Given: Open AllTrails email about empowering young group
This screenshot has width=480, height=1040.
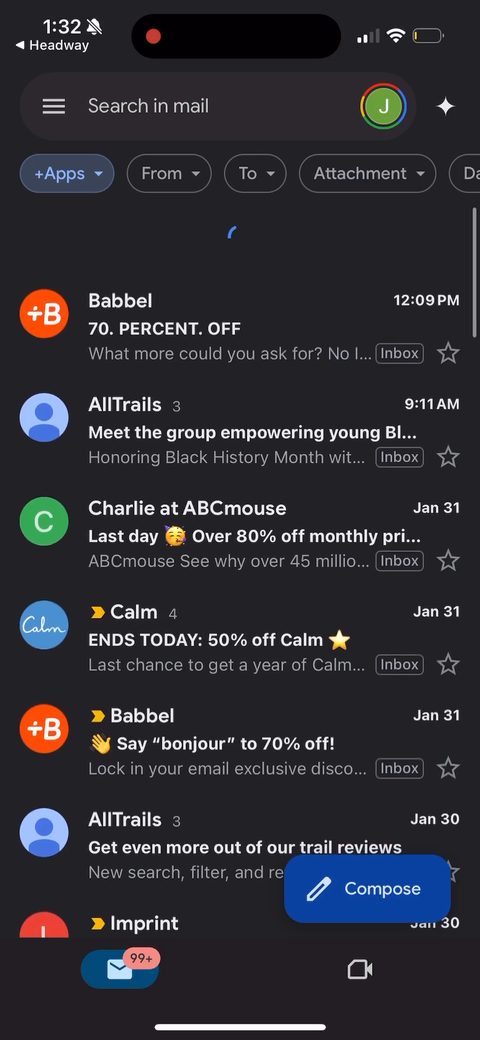Looking at the screenshot, I should pyautogui.click(x=240, y=432).
